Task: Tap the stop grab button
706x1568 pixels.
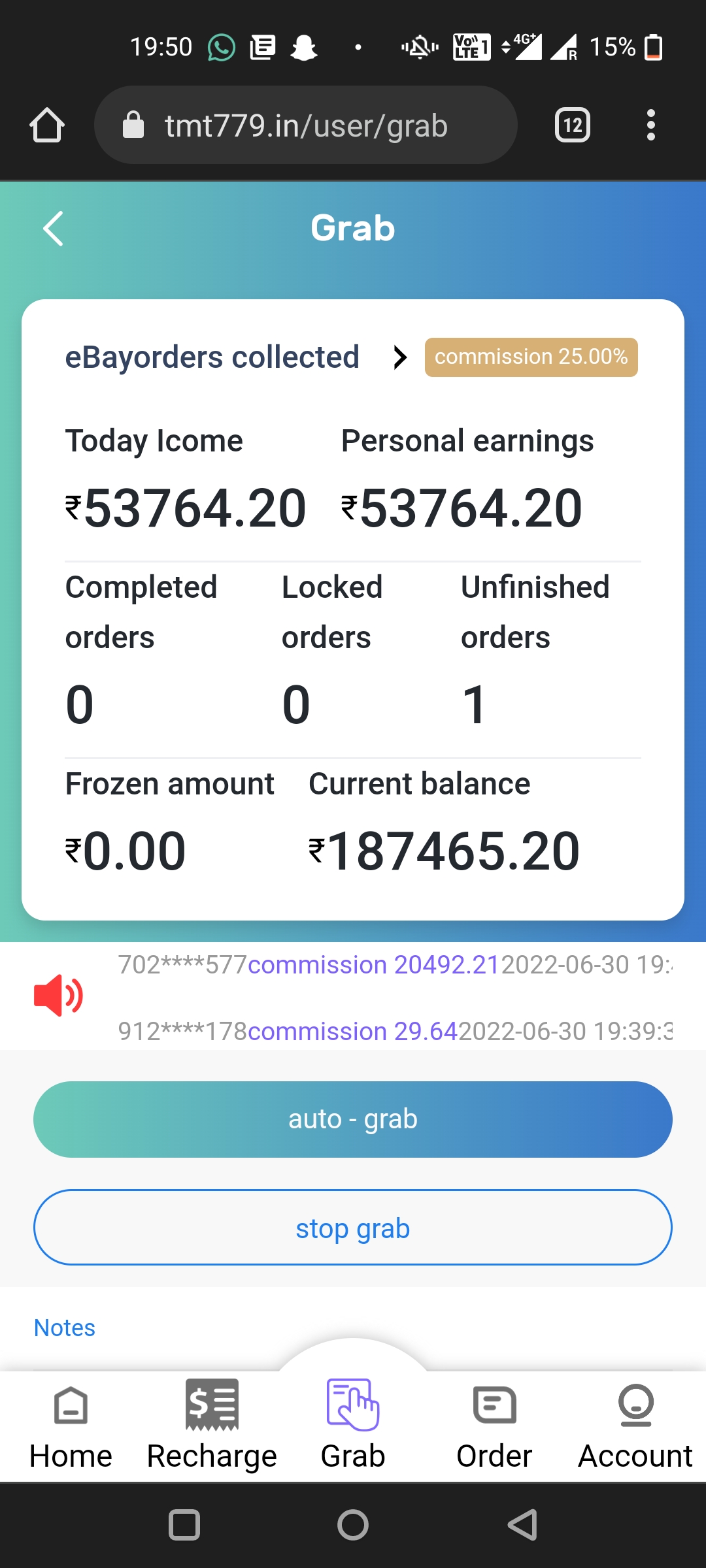Action: click(353, 1228)
